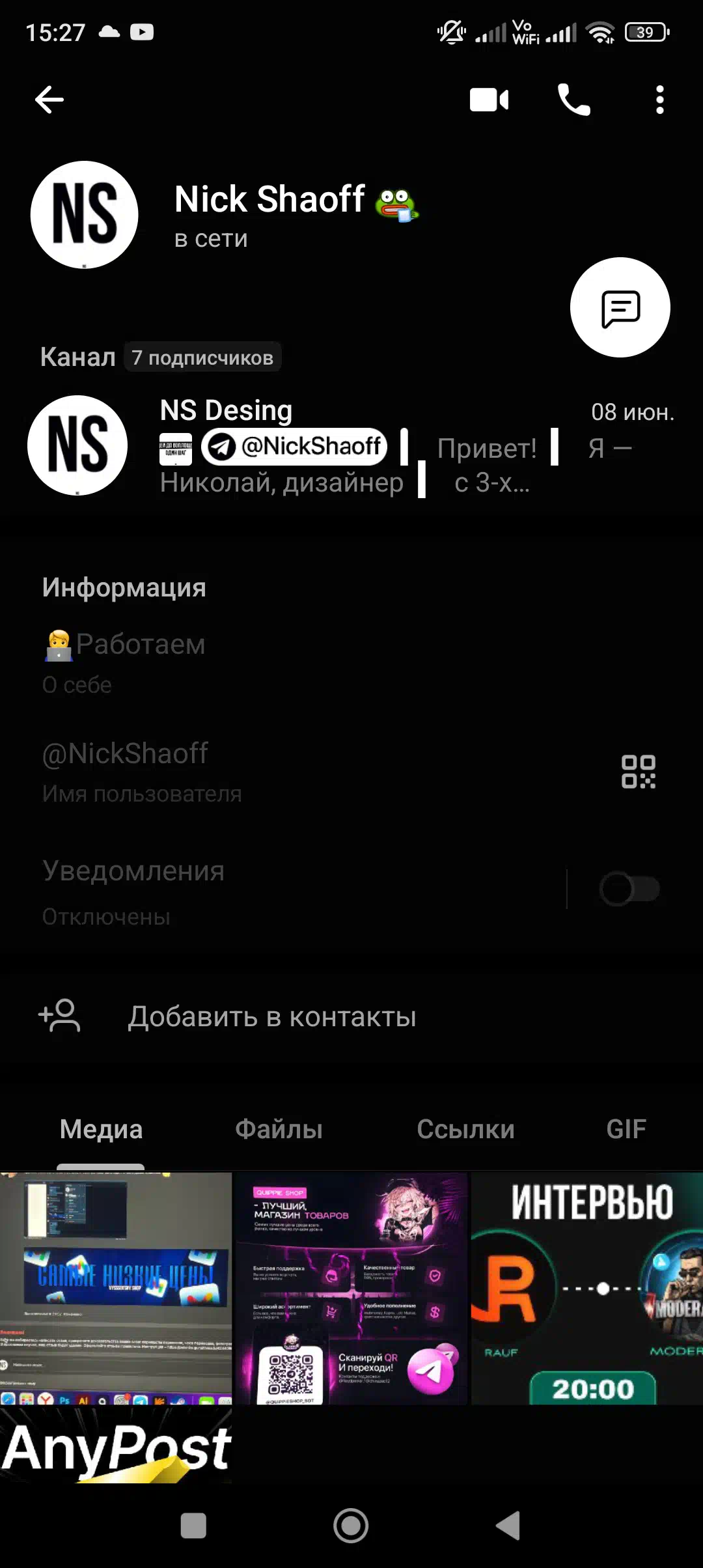703x1568 pixels.
Task: Open the Уведомления settings row
Action: pos(260,891)
